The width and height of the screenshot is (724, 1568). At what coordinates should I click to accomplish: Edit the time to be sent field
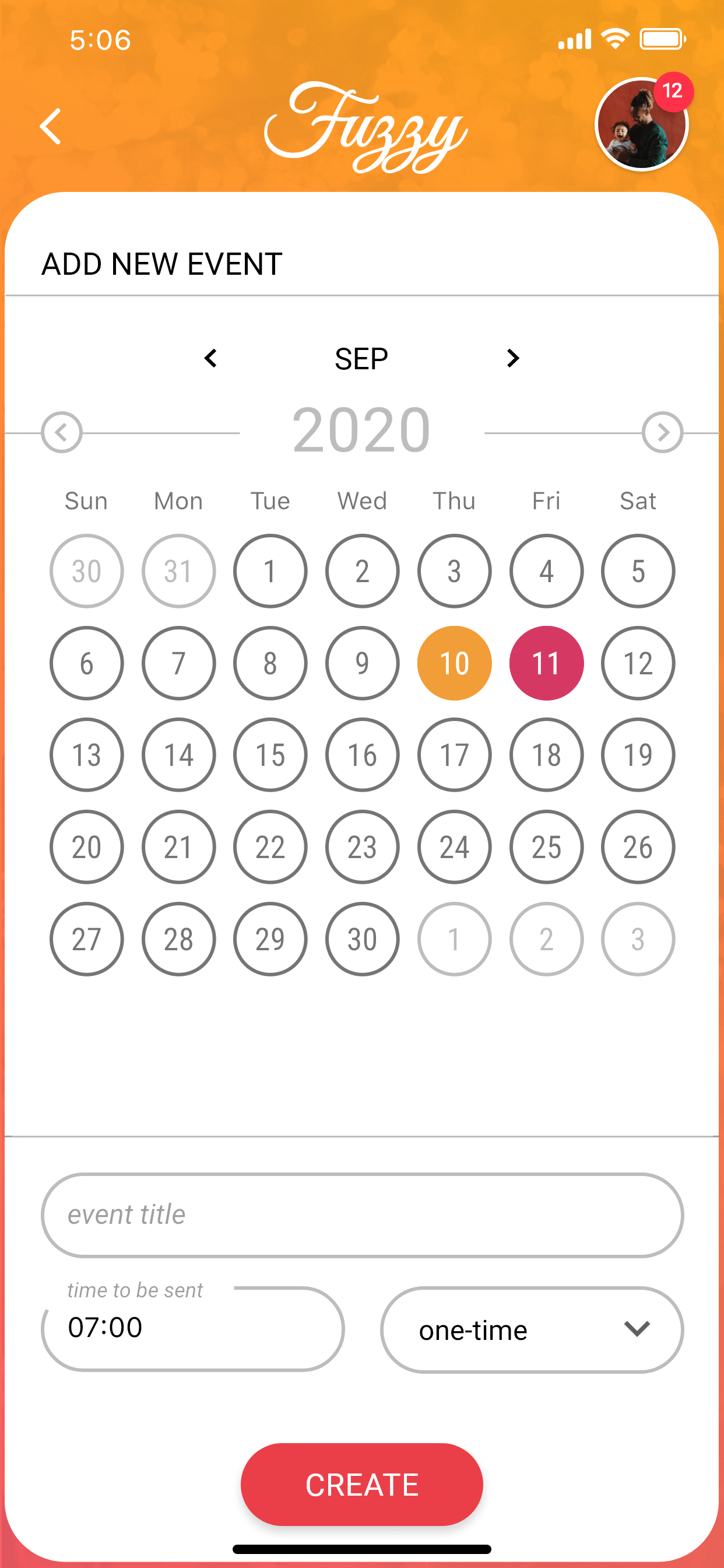192,1328
